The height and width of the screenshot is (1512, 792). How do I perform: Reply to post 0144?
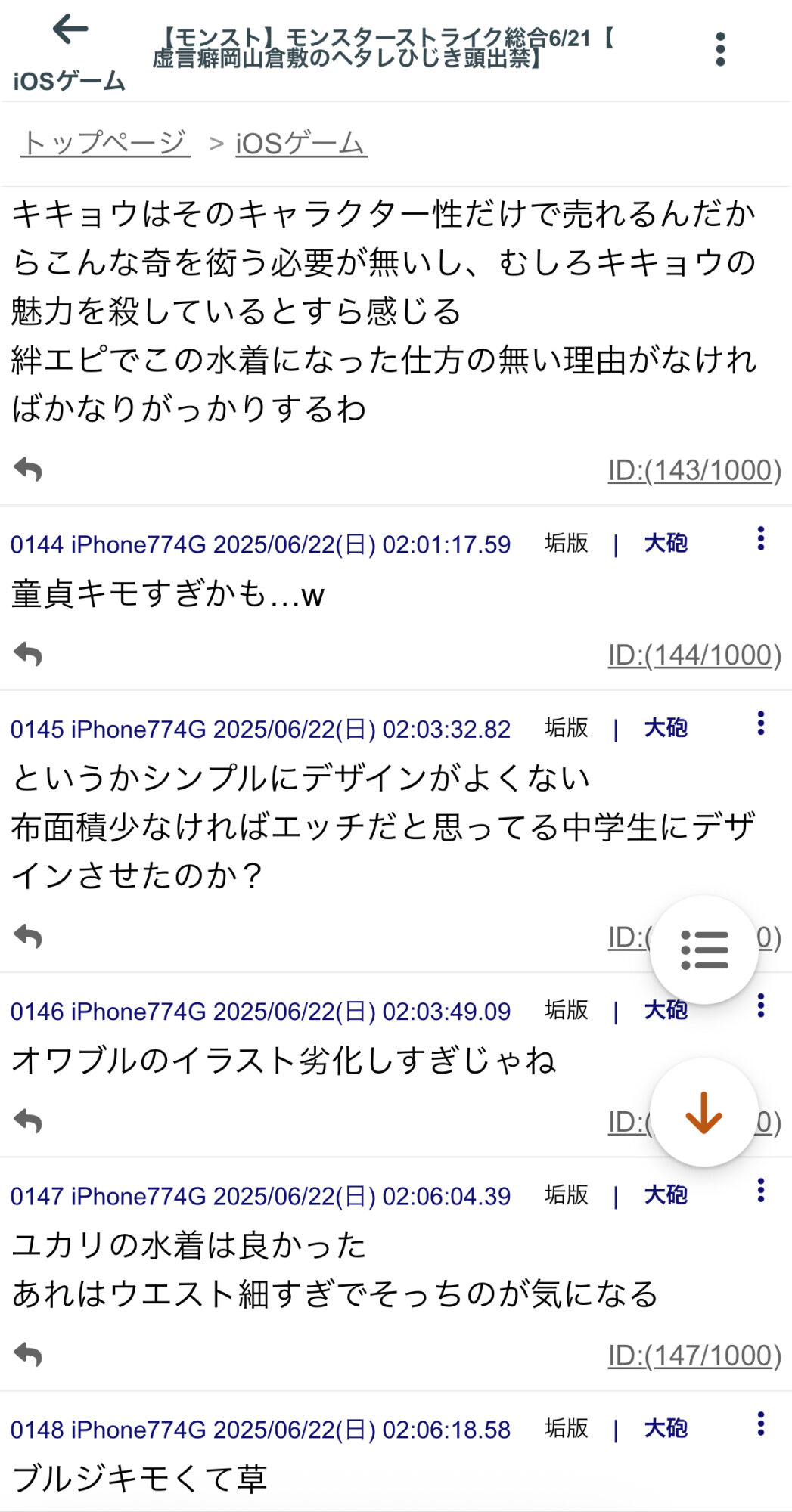(x=28, y=654)
